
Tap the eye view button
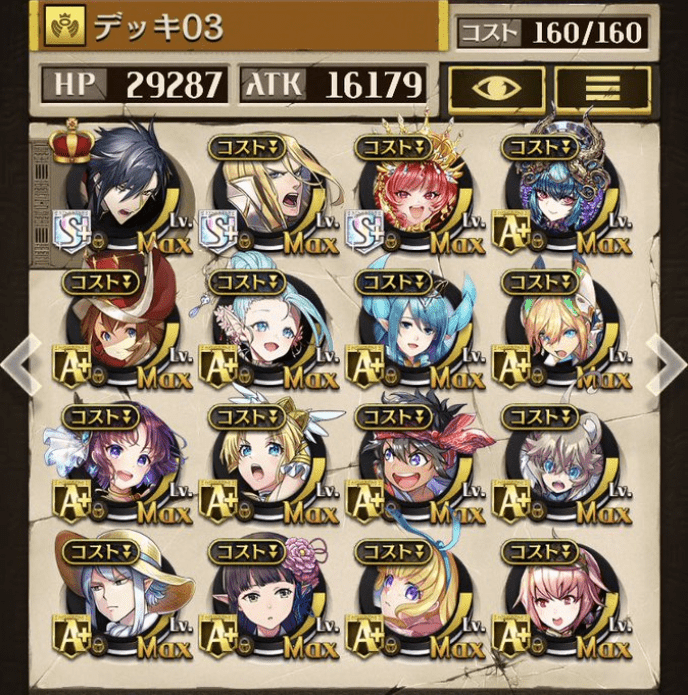point(496,88)
